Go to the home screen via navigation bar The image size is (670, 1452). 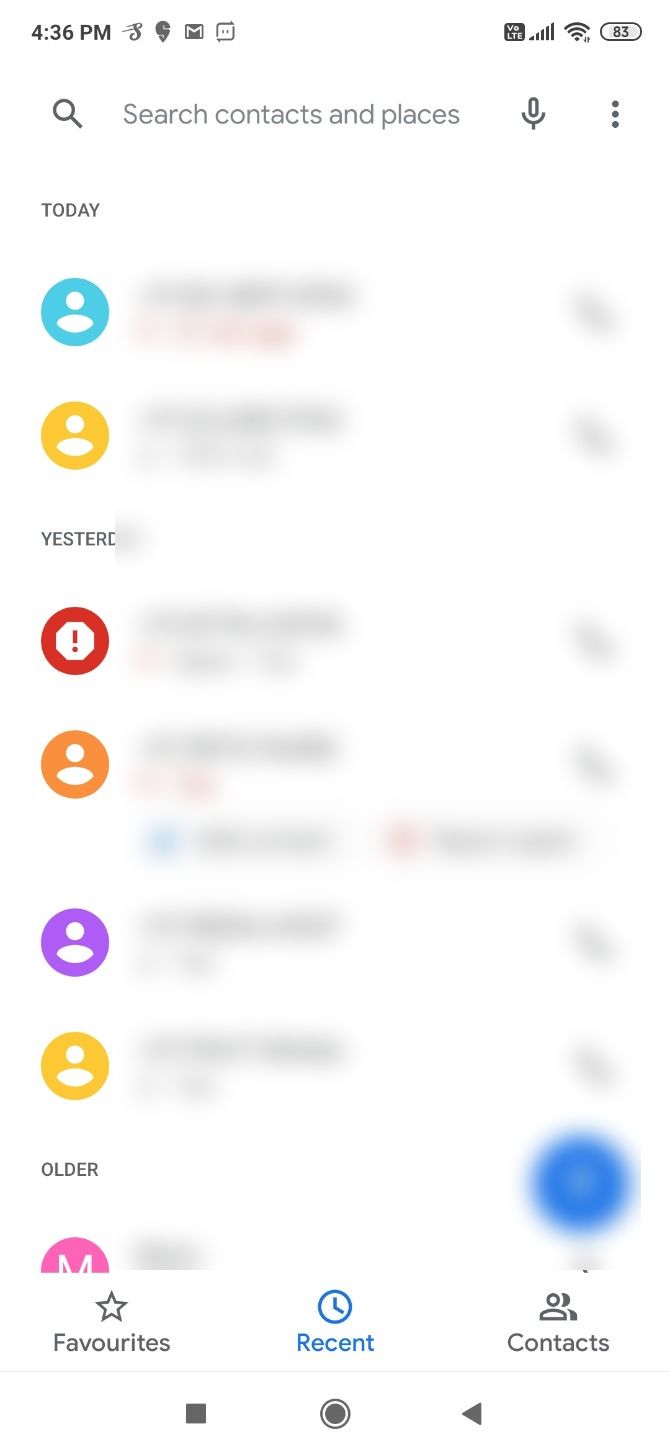(335, 1413)
